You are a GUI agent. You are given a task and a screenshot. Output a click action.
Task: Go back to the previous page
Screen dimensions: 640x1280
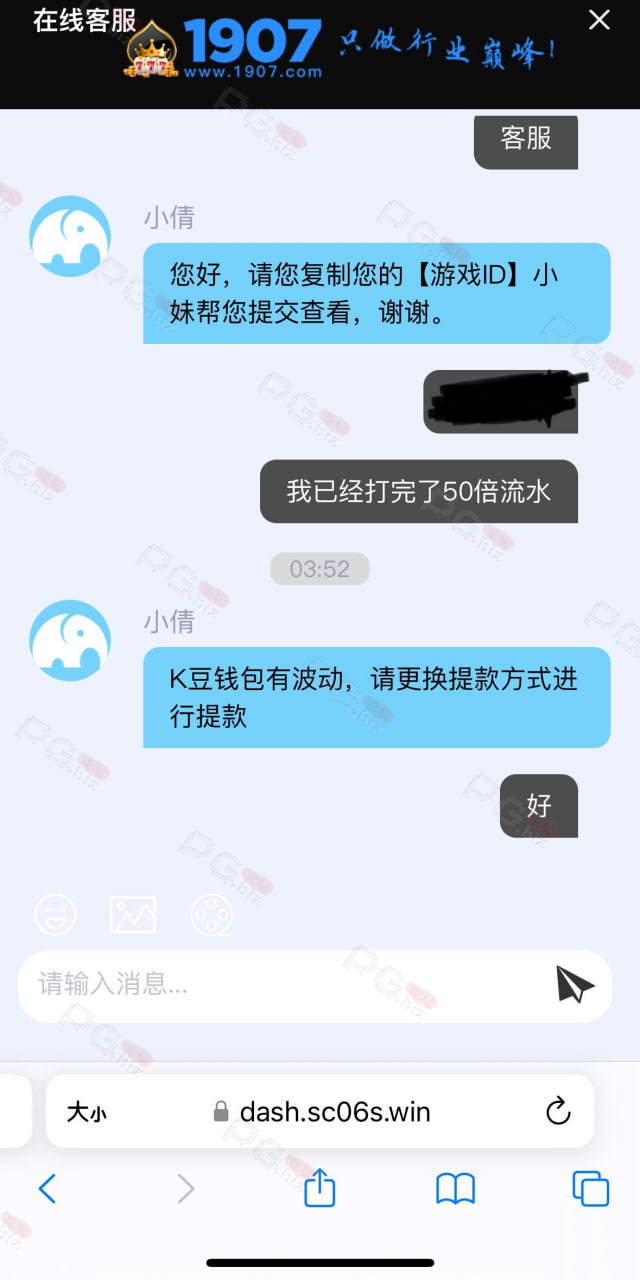pos(47,1189)
